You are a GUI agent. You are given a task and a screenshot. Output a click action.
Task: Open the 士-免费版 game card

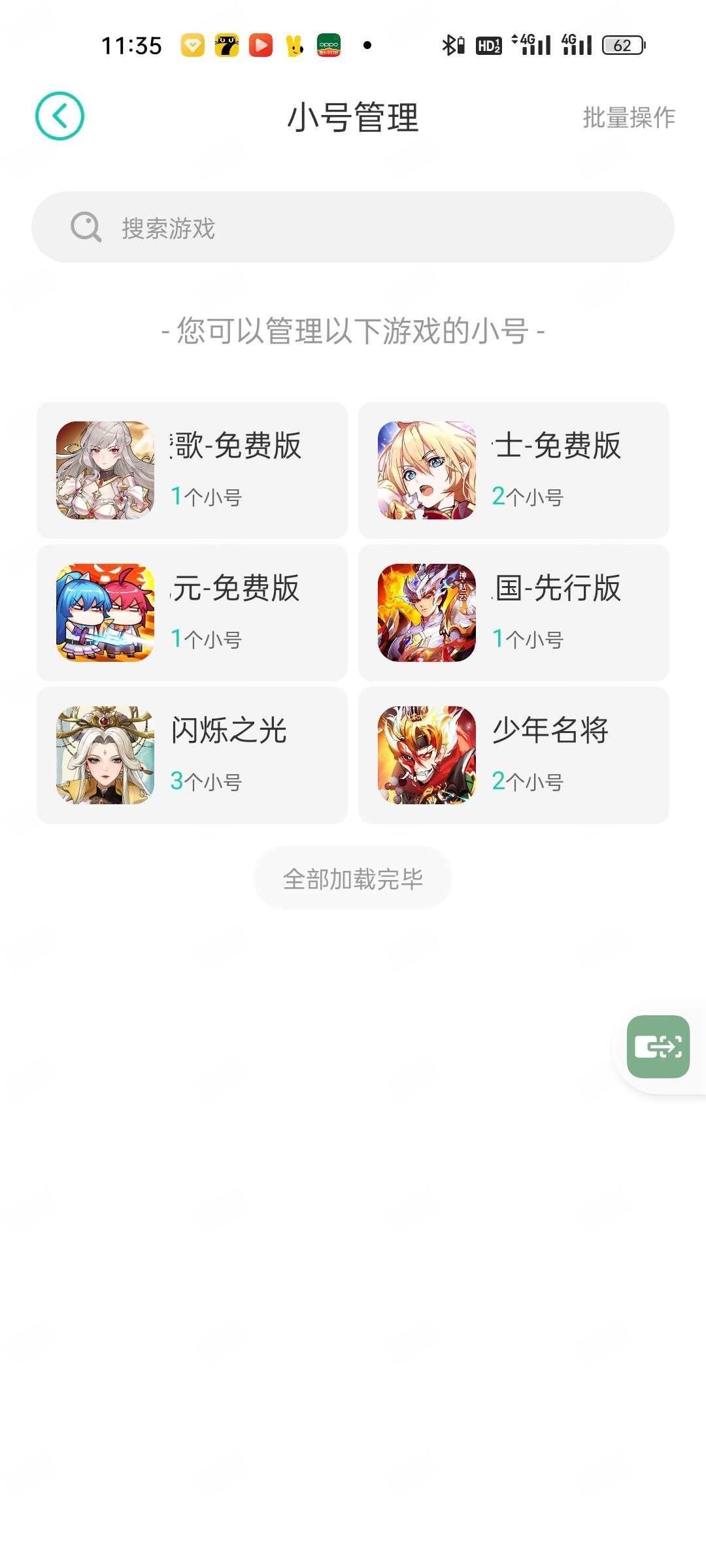[x=514, y=470]
